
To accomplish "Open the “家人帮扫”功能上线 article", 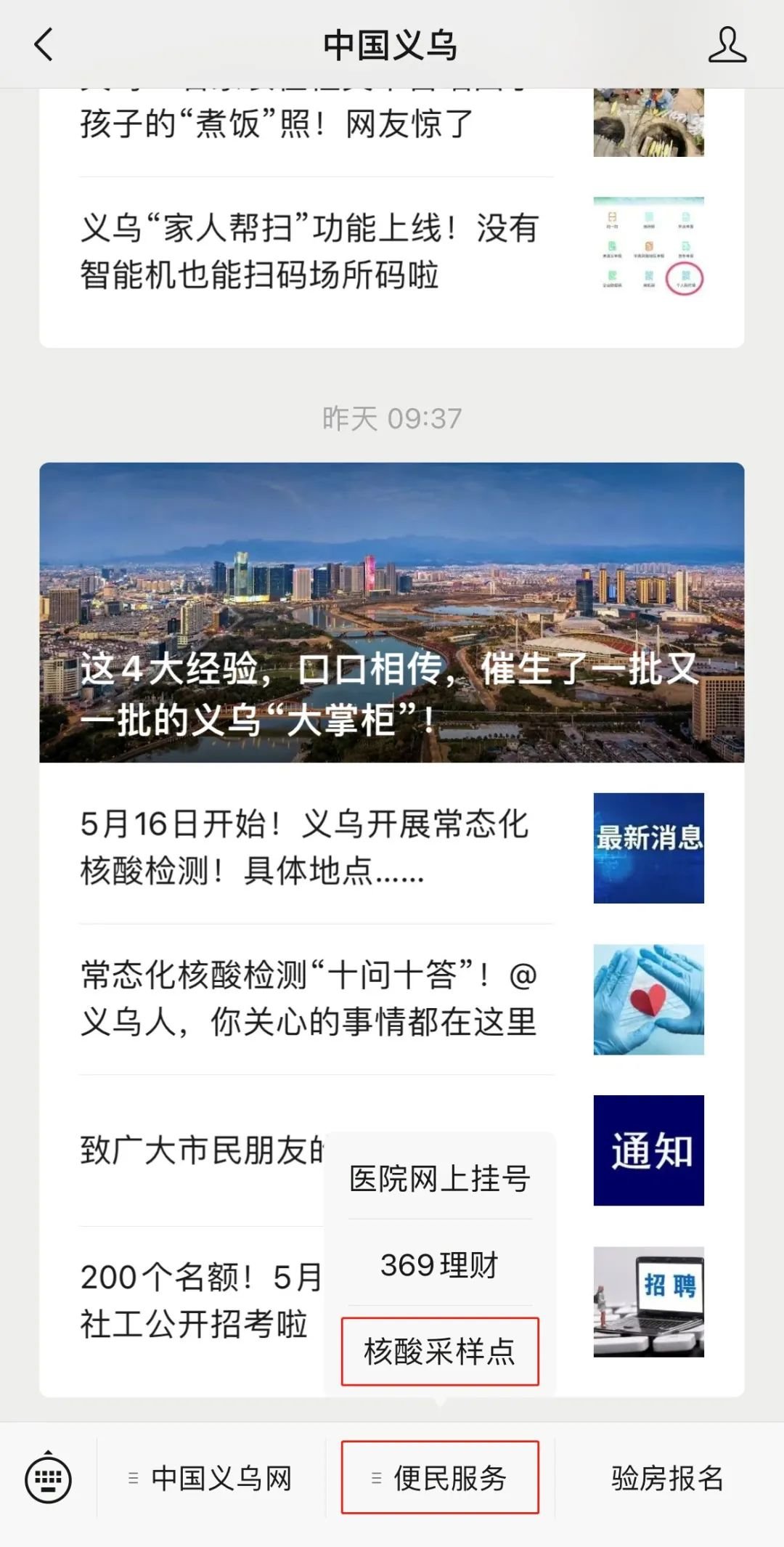I will click(309, 251).
